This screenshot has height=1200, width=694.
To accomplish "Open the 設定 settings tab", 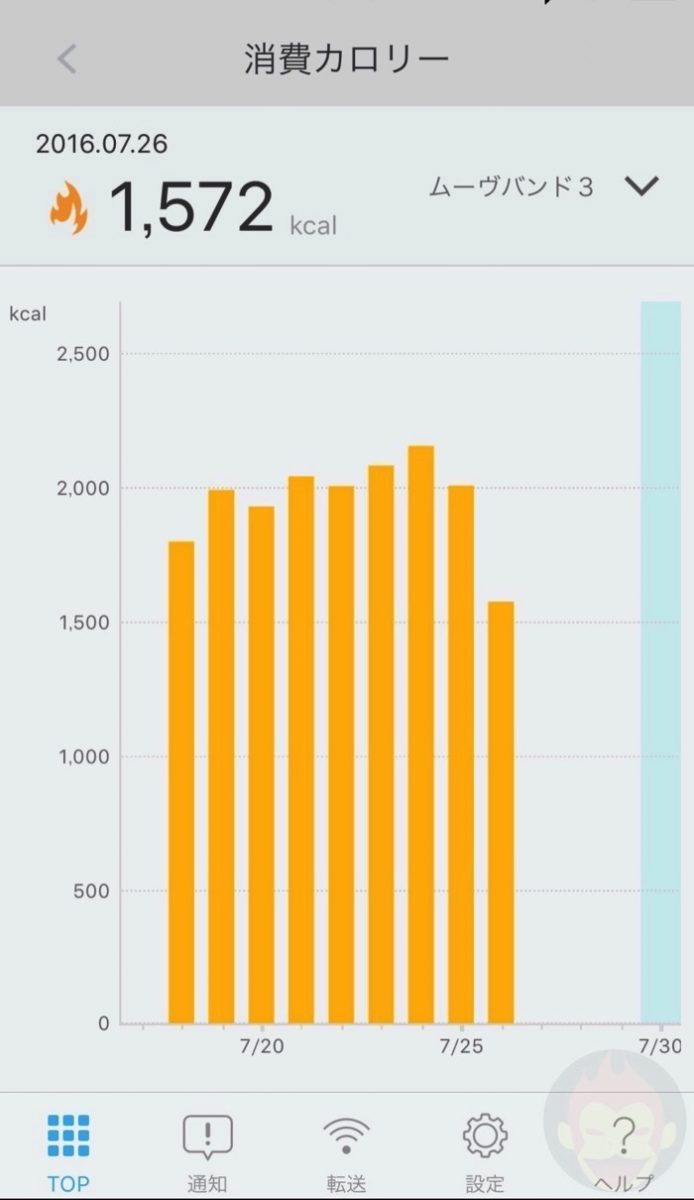I will tap(485, 1150).
